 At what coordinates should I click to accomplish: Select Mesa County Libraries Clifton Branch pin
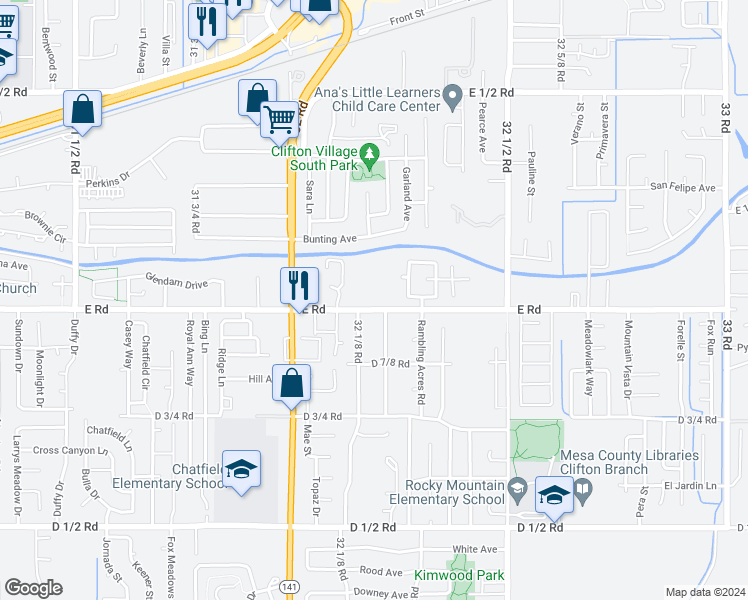click(585, 491)
